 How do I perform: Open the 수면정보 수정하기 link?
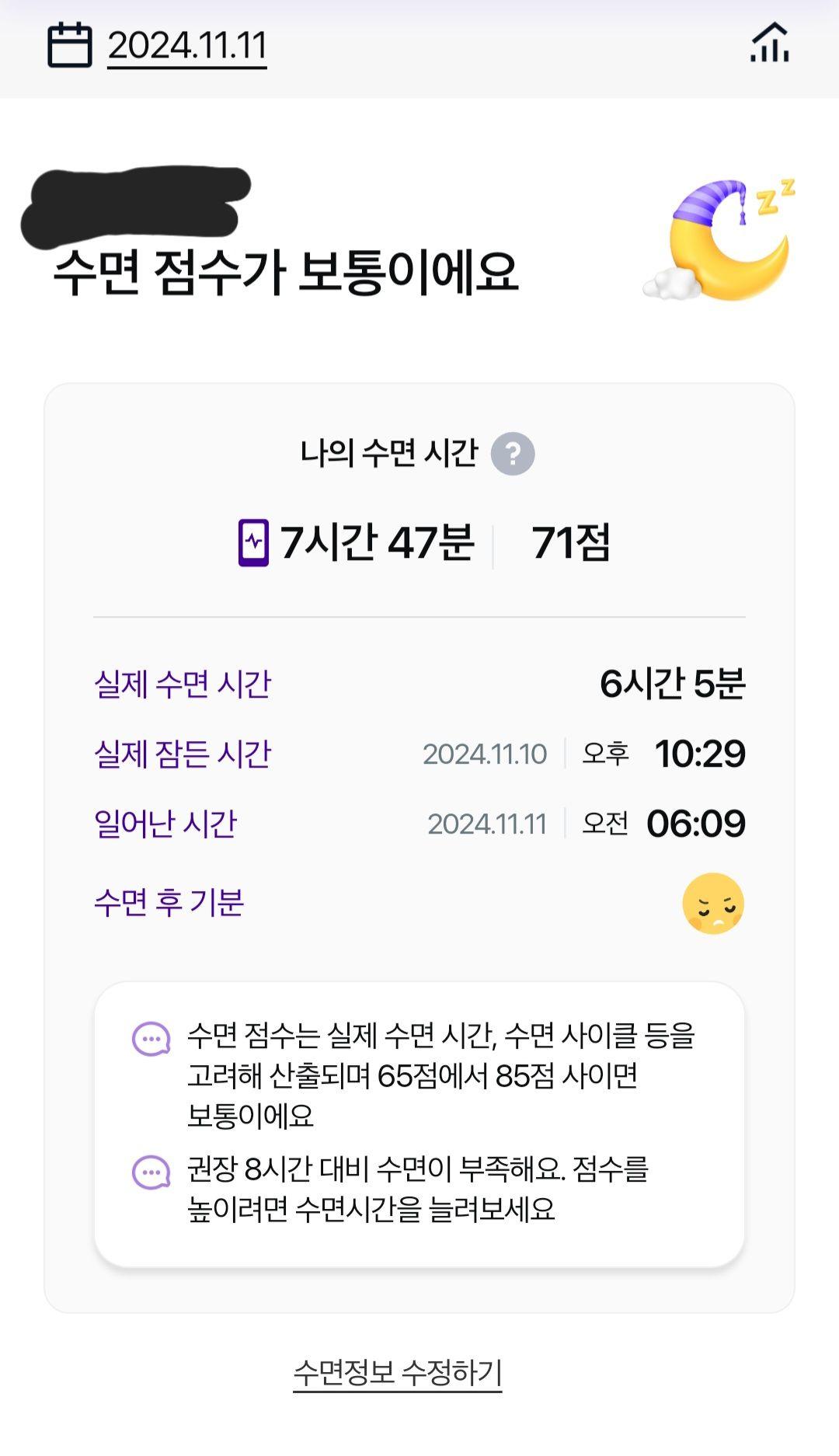pyautogui.click(x=398, y=1373)
